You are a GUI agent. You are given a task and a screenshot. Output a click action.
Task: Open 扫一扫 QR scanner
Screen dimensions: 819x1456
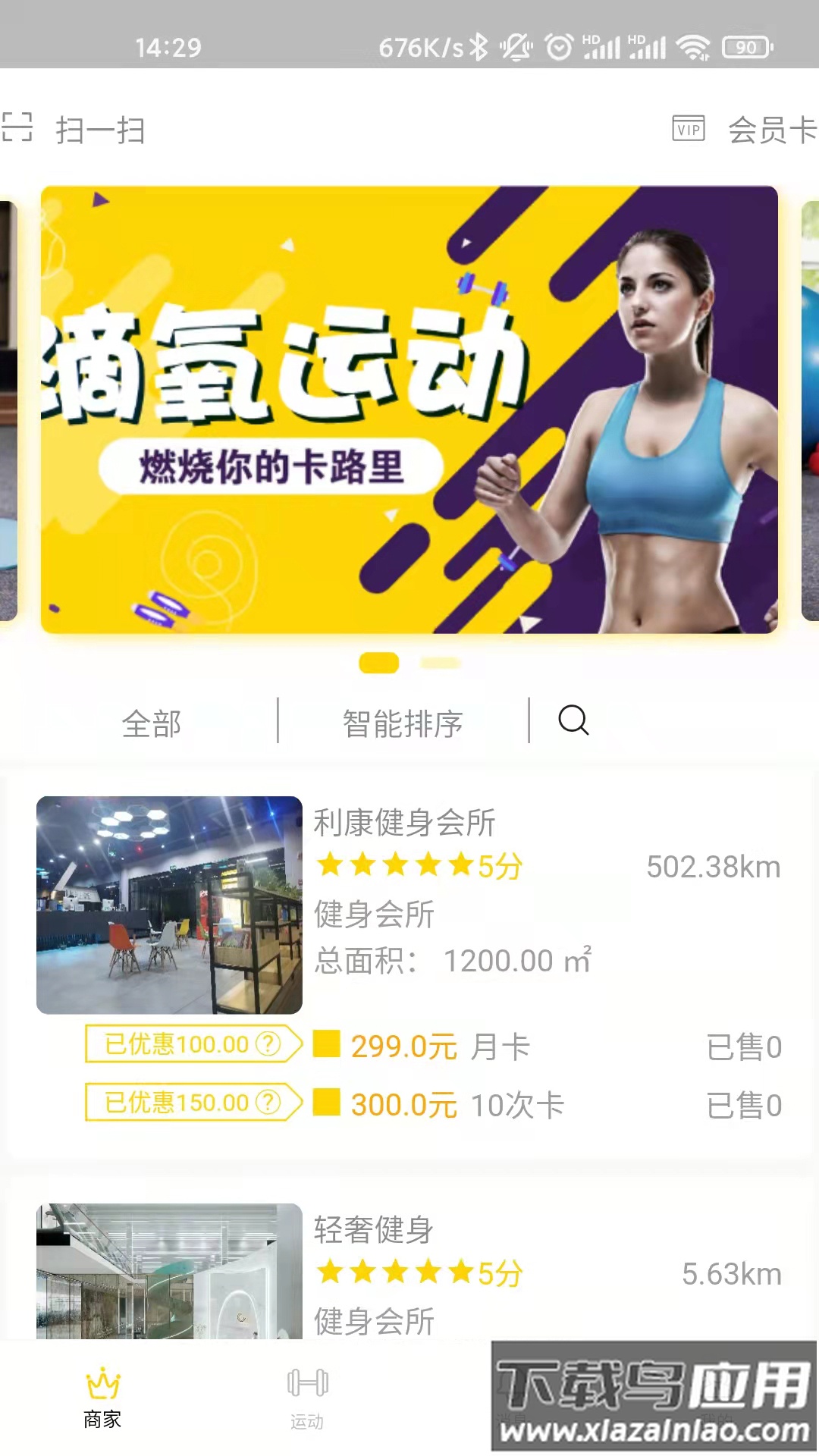[74, 129]
